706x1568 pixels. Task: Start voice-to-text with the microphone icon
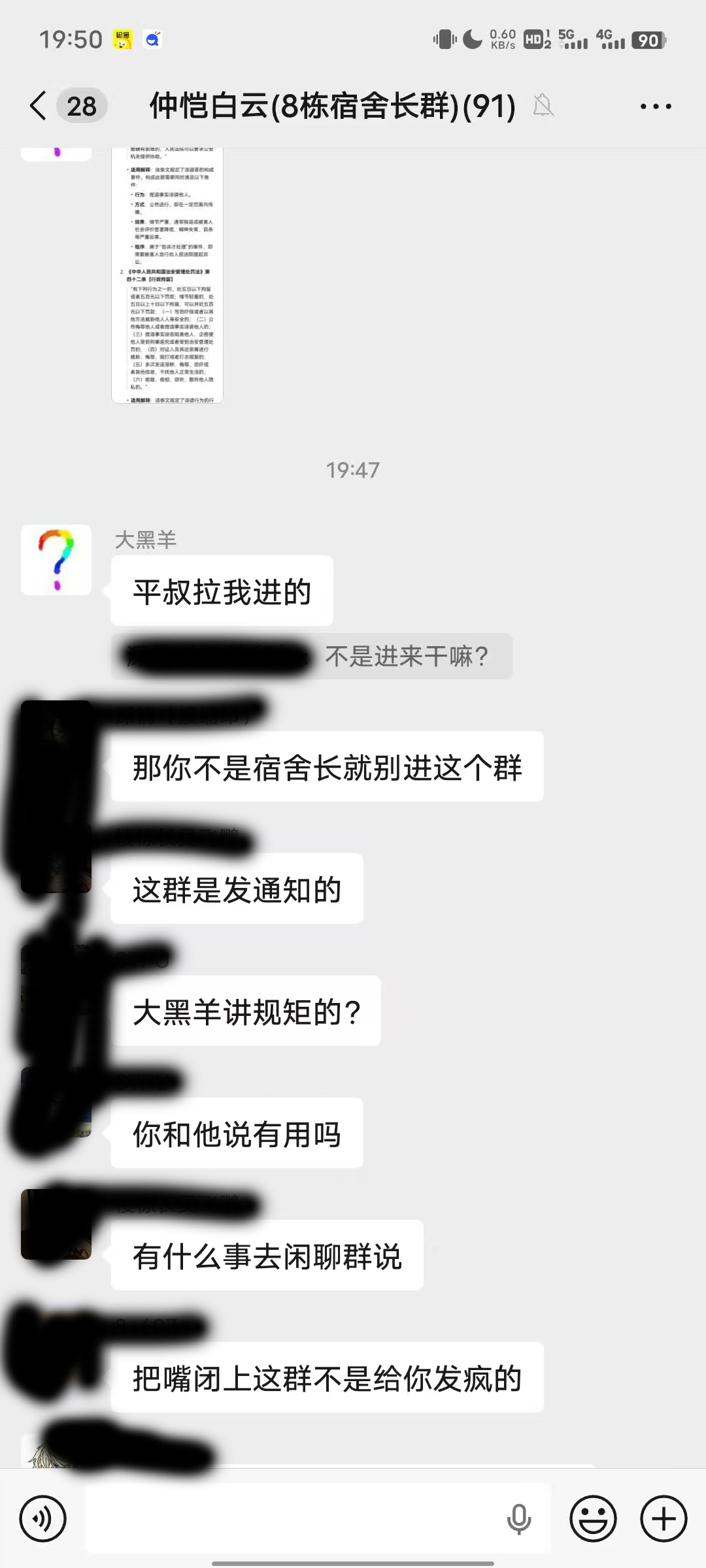point(519,1519)
